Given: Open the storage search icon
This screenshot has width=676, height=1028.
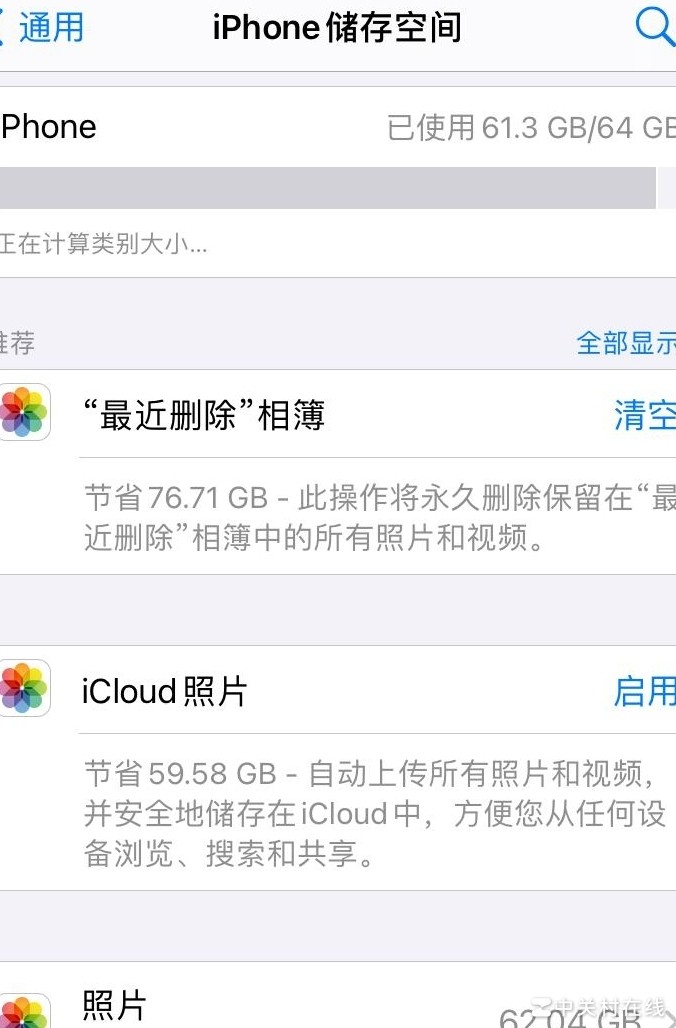Looking at the screenshot, I should [x=655, y=27].
